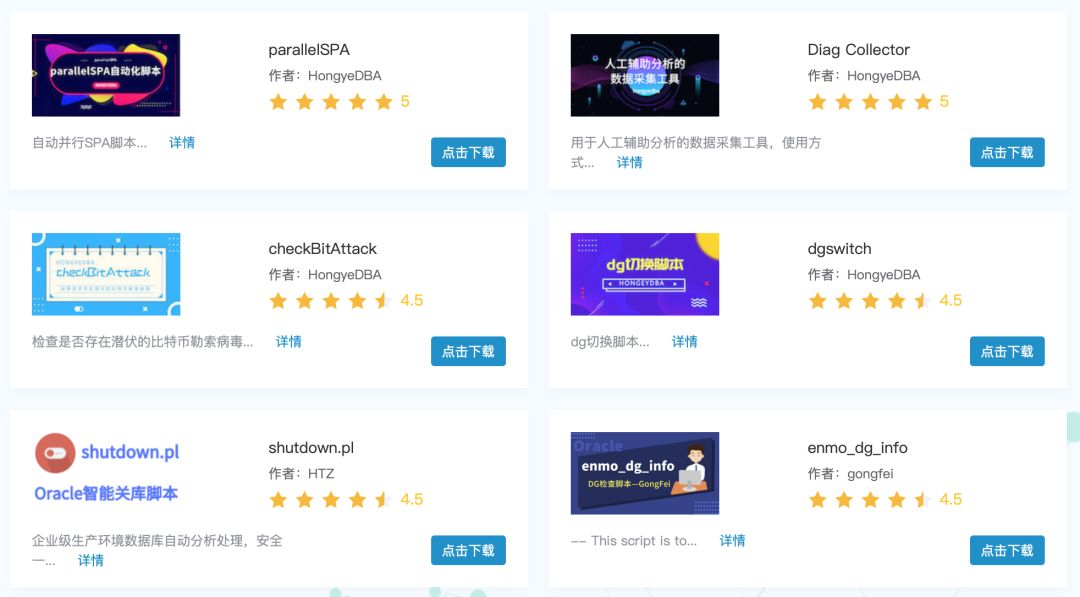Open the dgswitch banner thumbnail
Screen dimensions: 1080x597
pyautogui.click(x=645, y=274)
